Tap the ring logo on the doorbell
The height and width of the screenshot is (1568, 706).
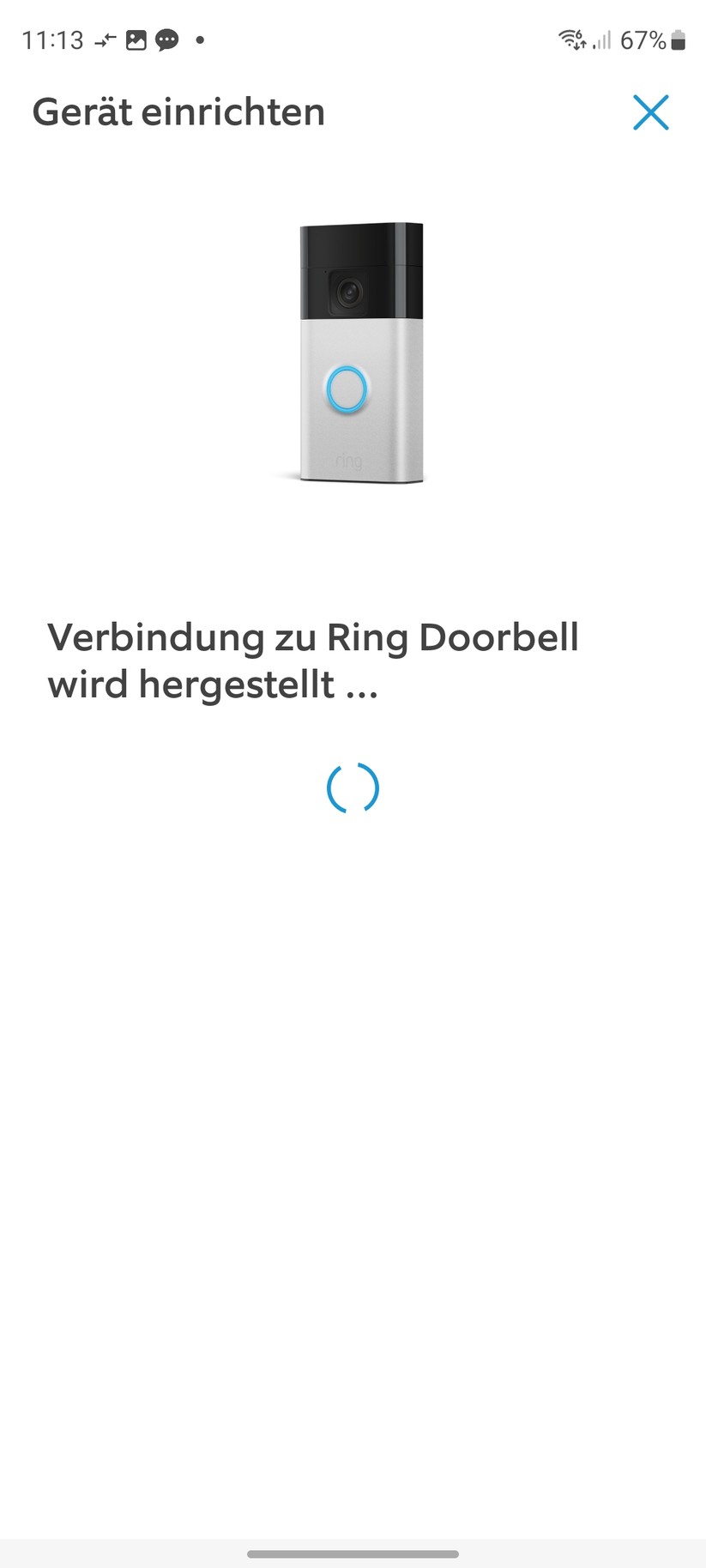347,461
